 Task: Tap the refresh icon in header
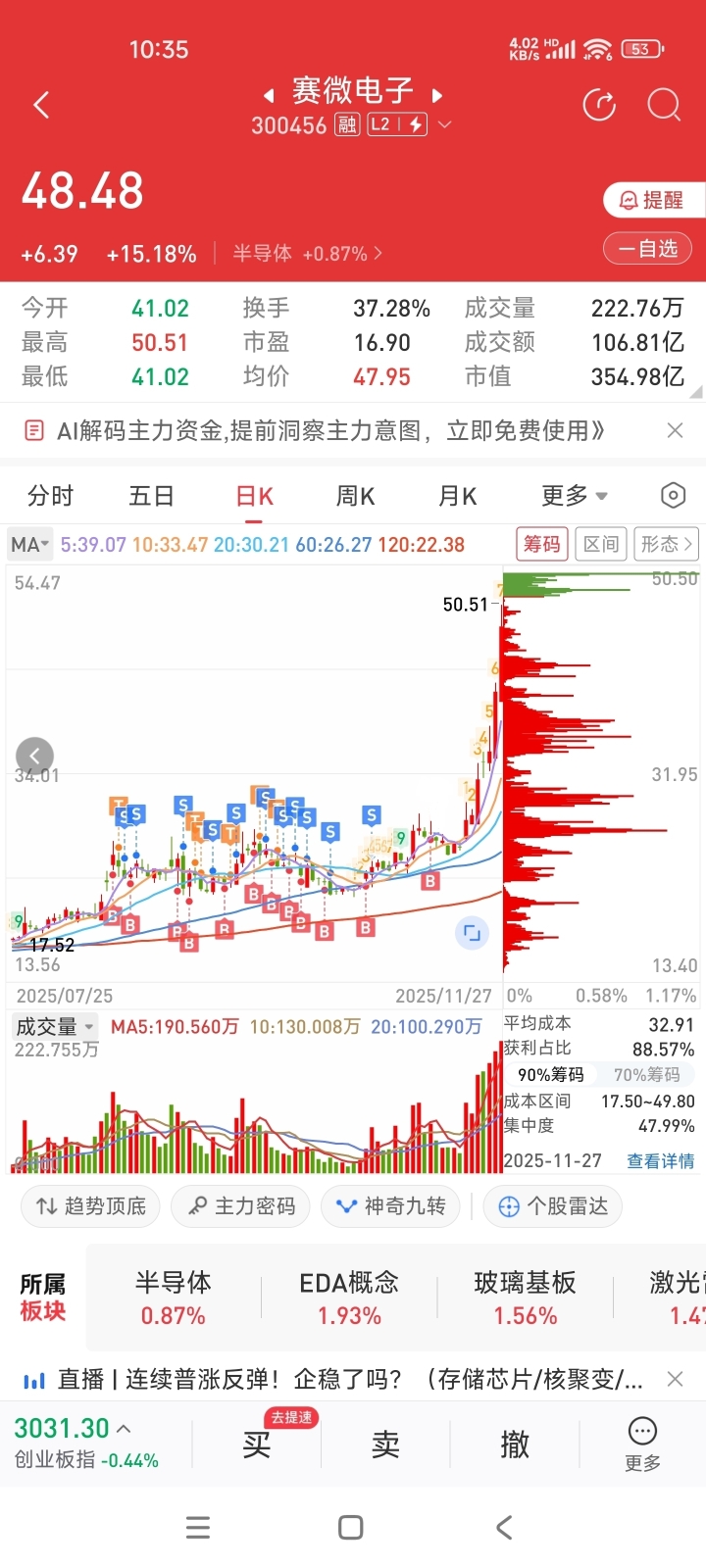(599, 105)
